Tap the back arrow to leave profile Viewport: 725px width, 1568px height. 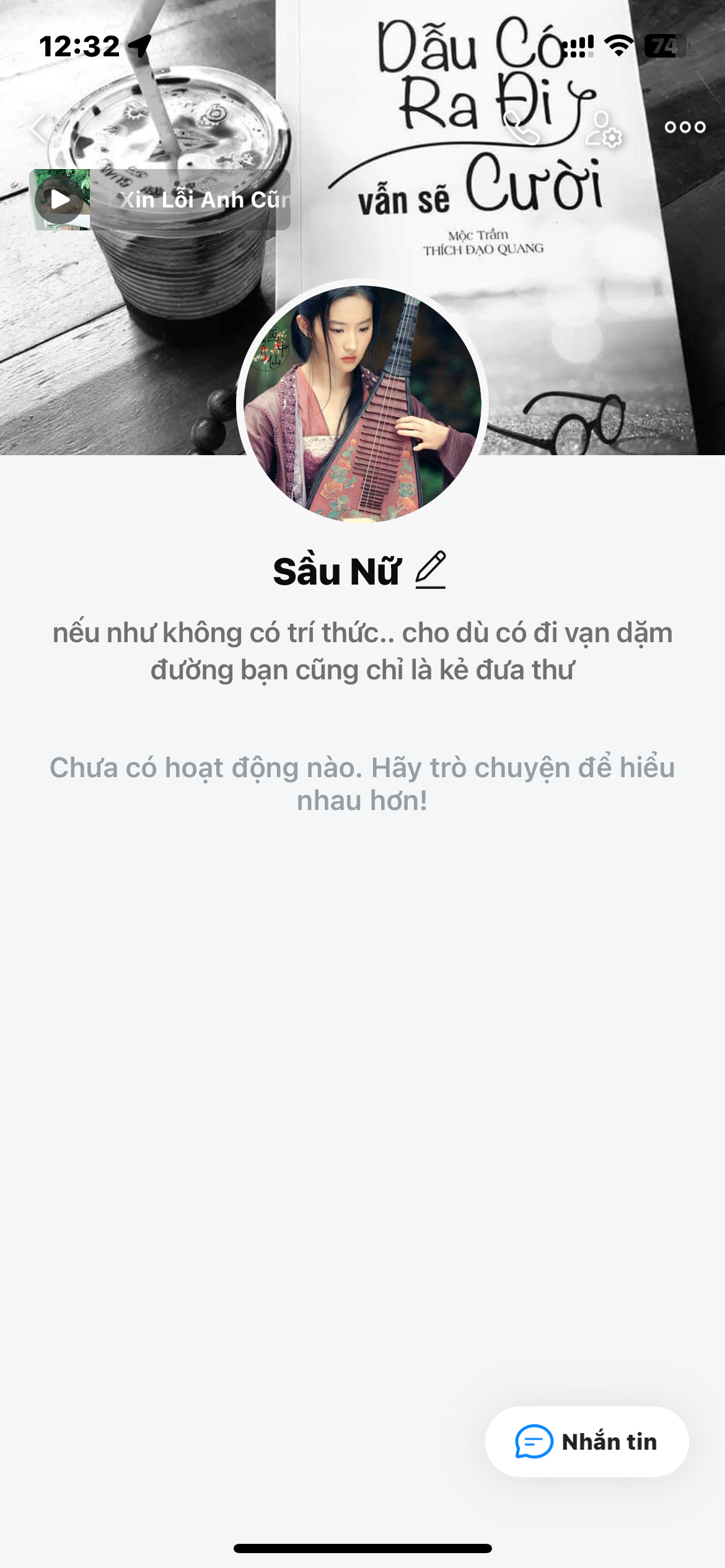tap(37, 126)
